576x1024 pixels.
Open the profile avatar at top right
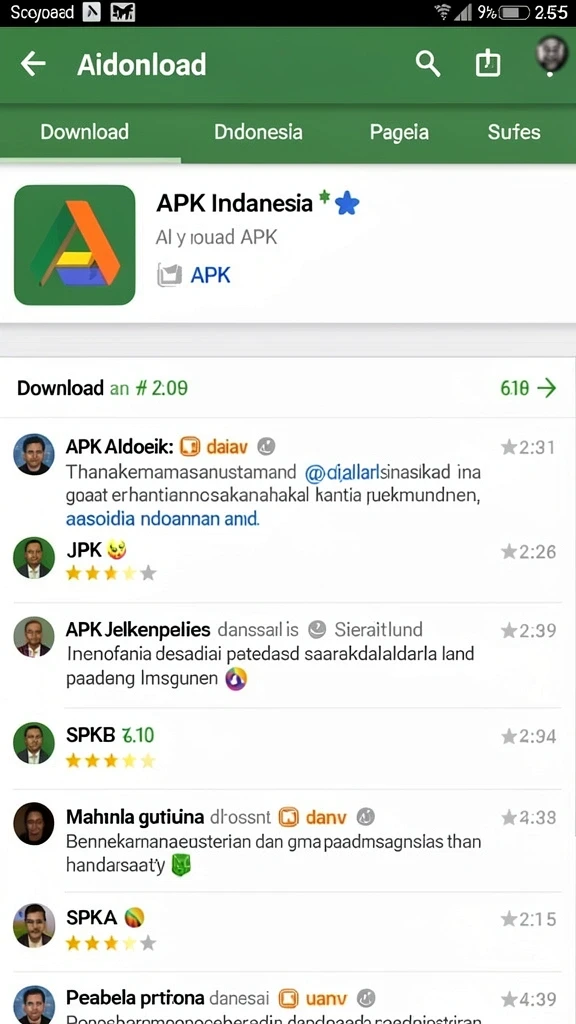point(551,56)
